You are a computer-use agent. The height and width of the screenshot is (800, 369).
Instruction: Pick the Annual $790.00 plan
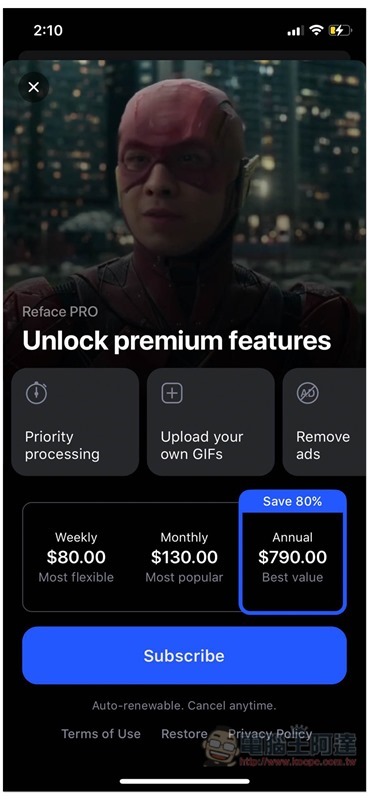(x=292, y=552)
